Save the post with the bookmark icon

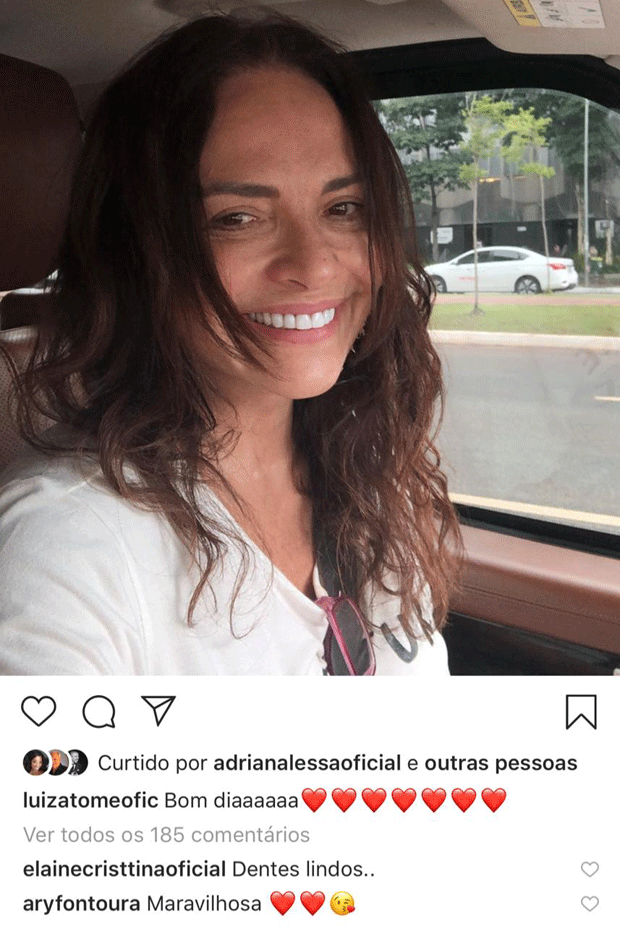581,712
